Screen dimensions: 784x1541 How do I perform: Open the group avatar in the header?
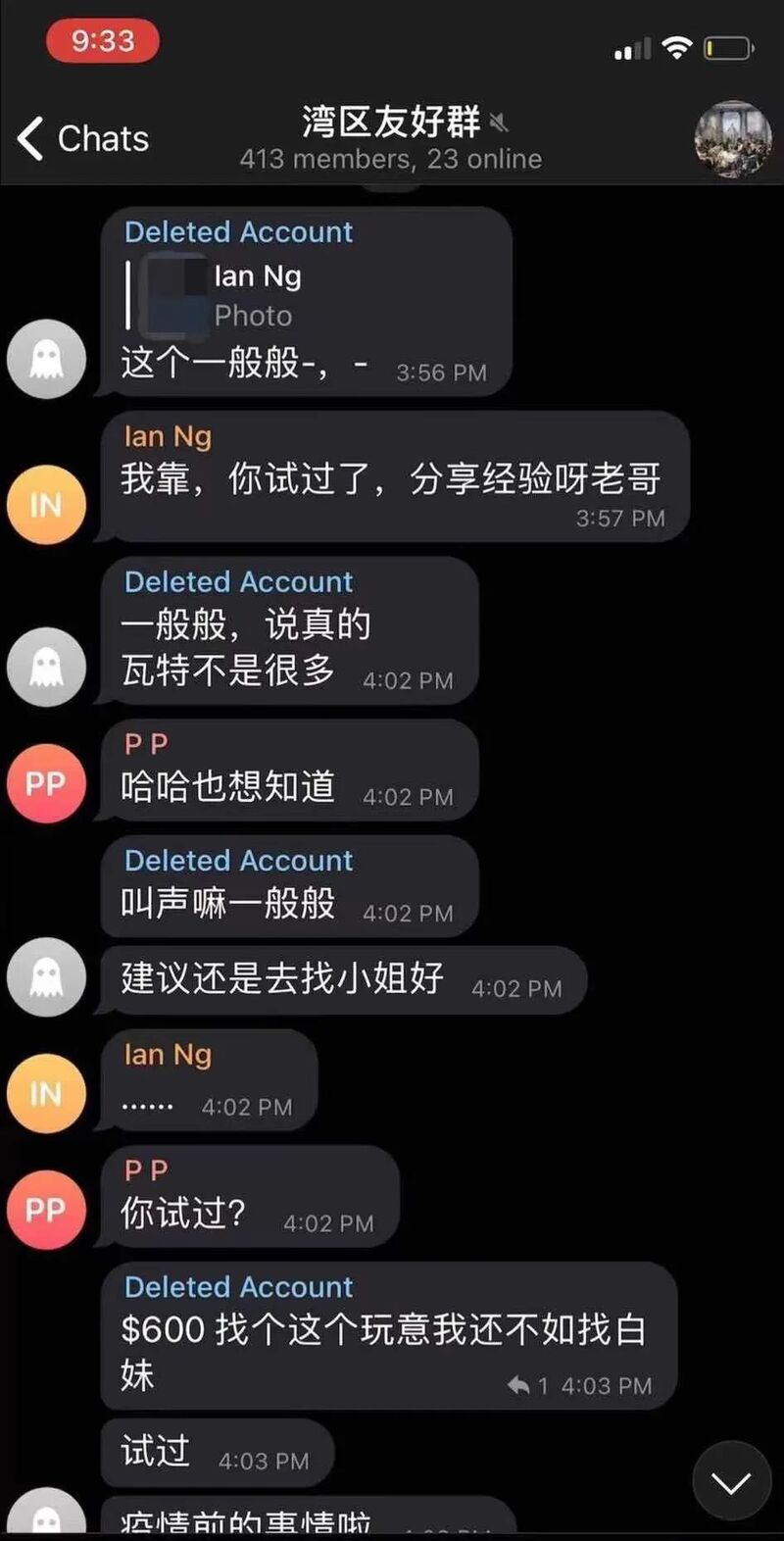pyautogui.click(x=733, y=138)
